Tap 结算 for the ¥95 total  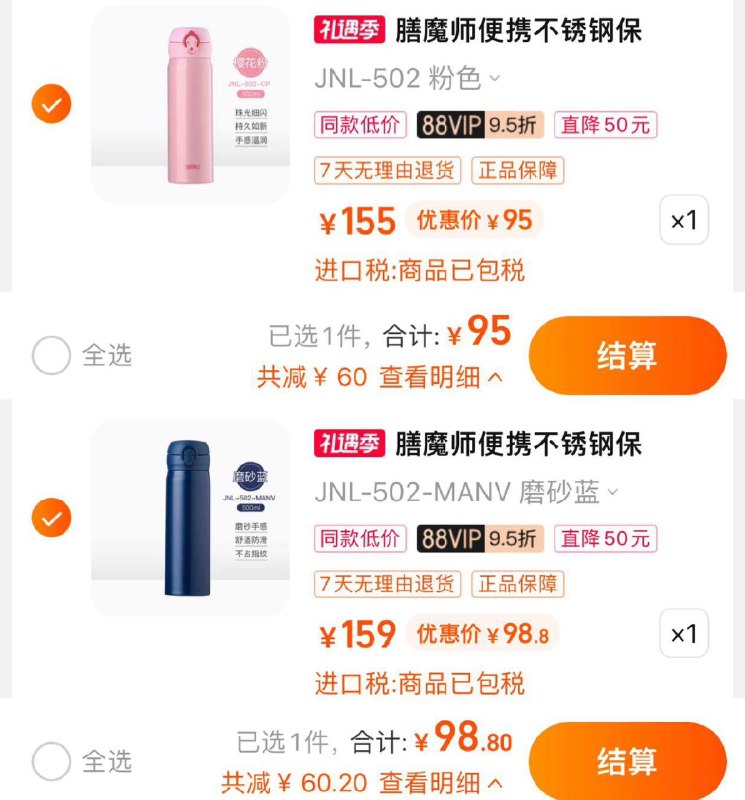[x=627, y=355]
